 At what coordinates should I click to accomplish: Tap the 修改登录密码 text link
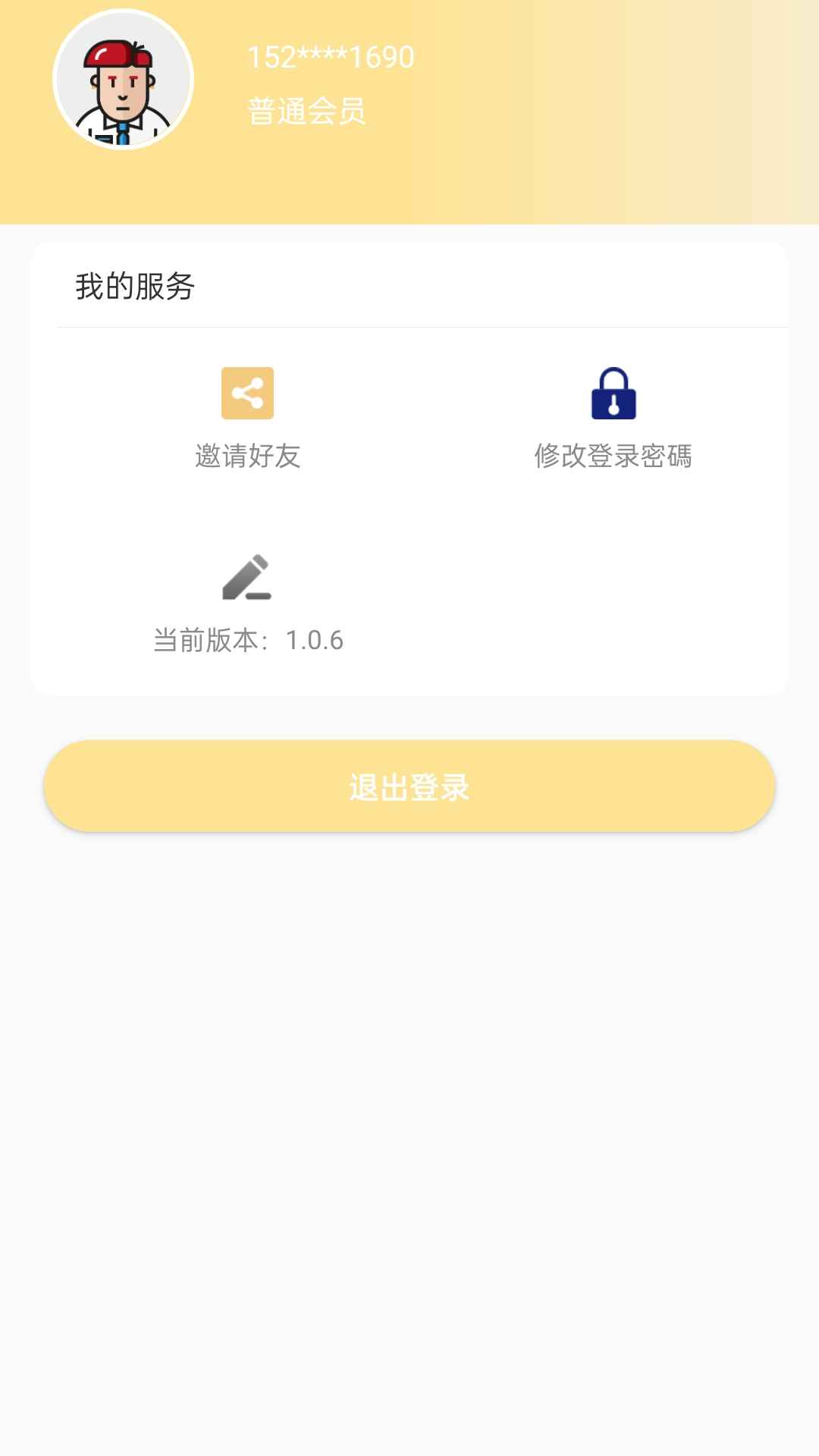(x=616, y=457)
